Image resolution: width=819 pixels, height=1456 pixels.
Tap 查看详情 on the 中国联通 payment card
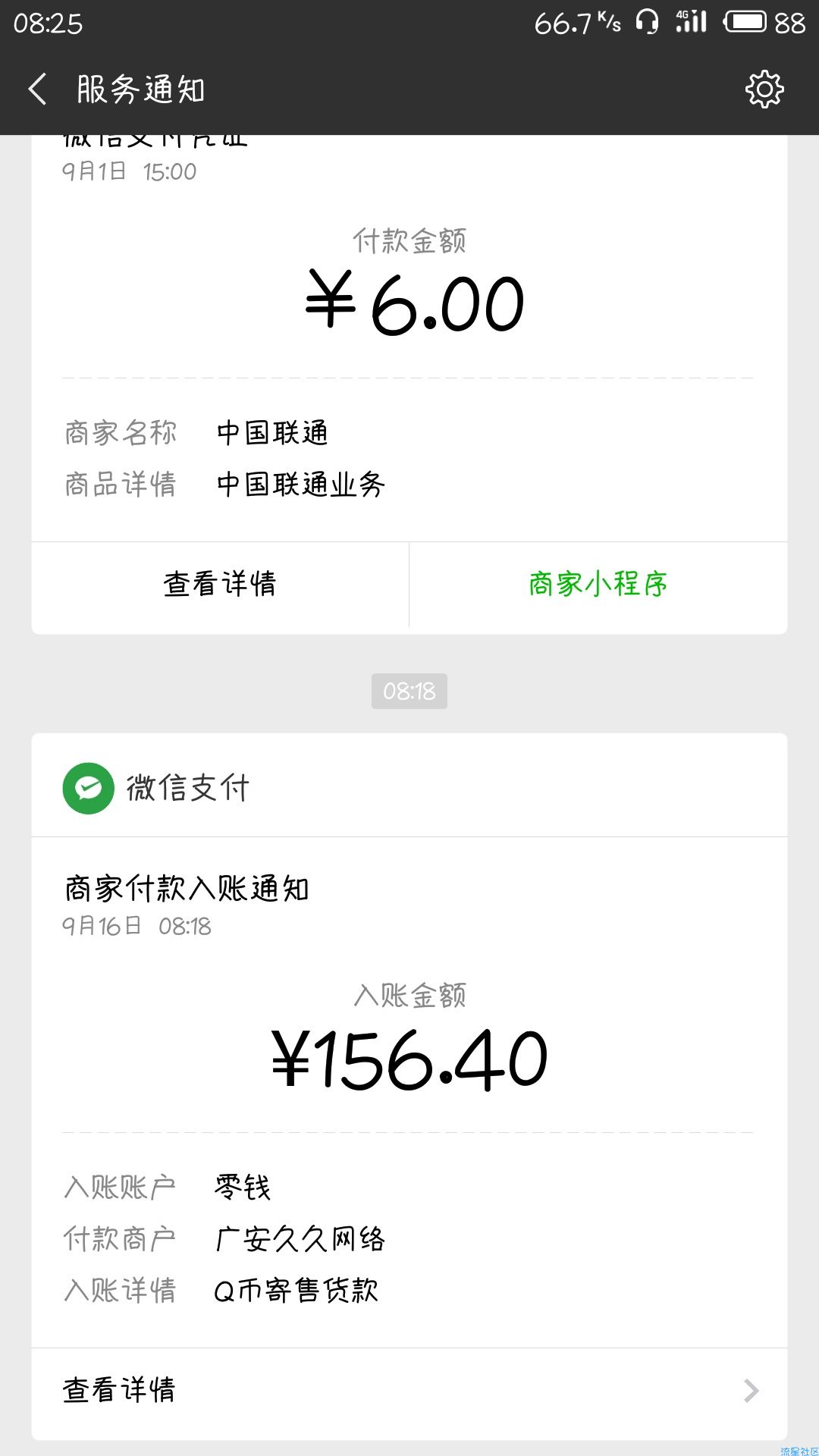tap(220, 584)
